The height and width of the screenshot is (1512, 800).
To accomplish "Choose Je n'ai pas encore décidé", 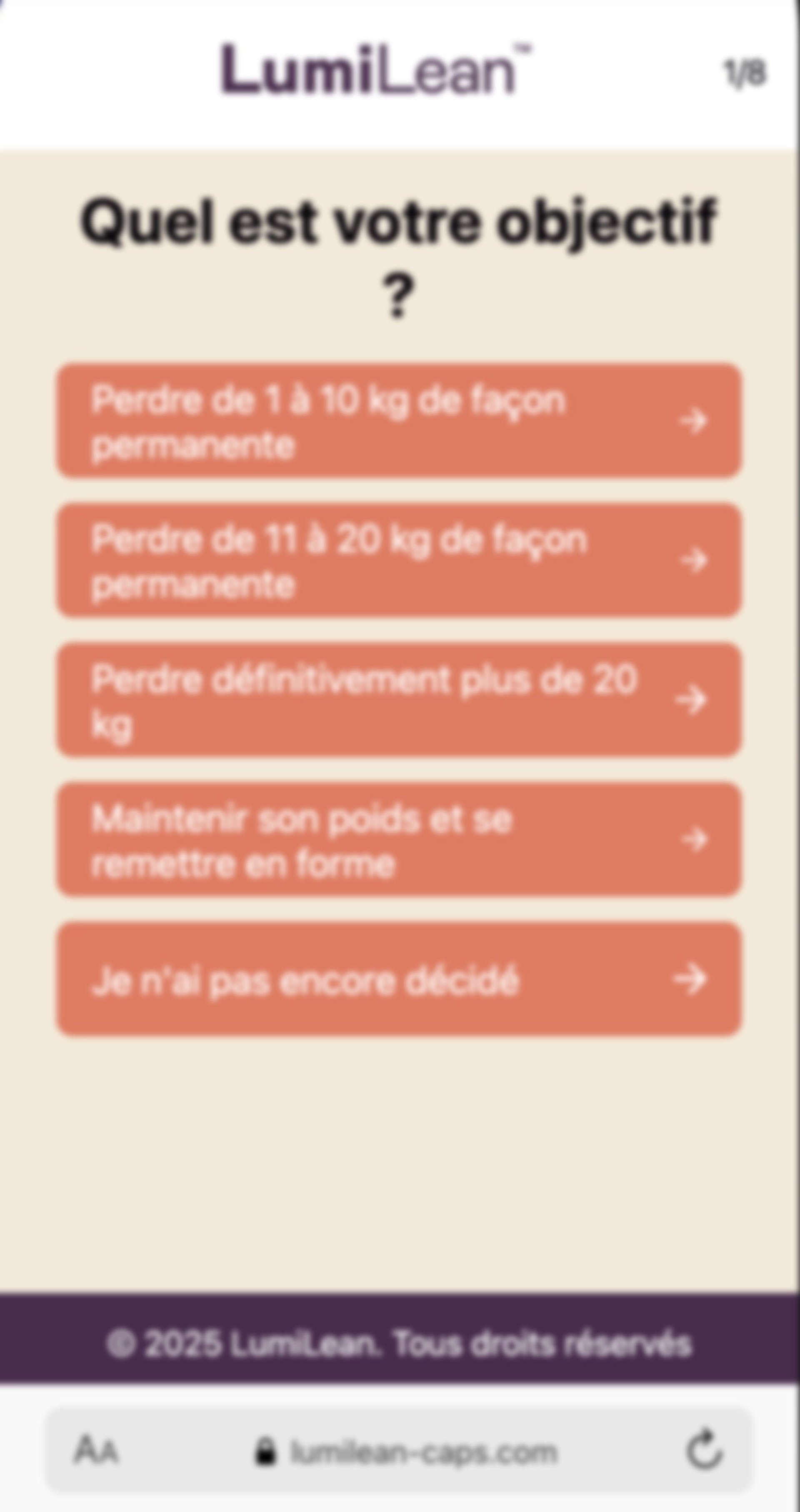I will click(x=399, y=979).
